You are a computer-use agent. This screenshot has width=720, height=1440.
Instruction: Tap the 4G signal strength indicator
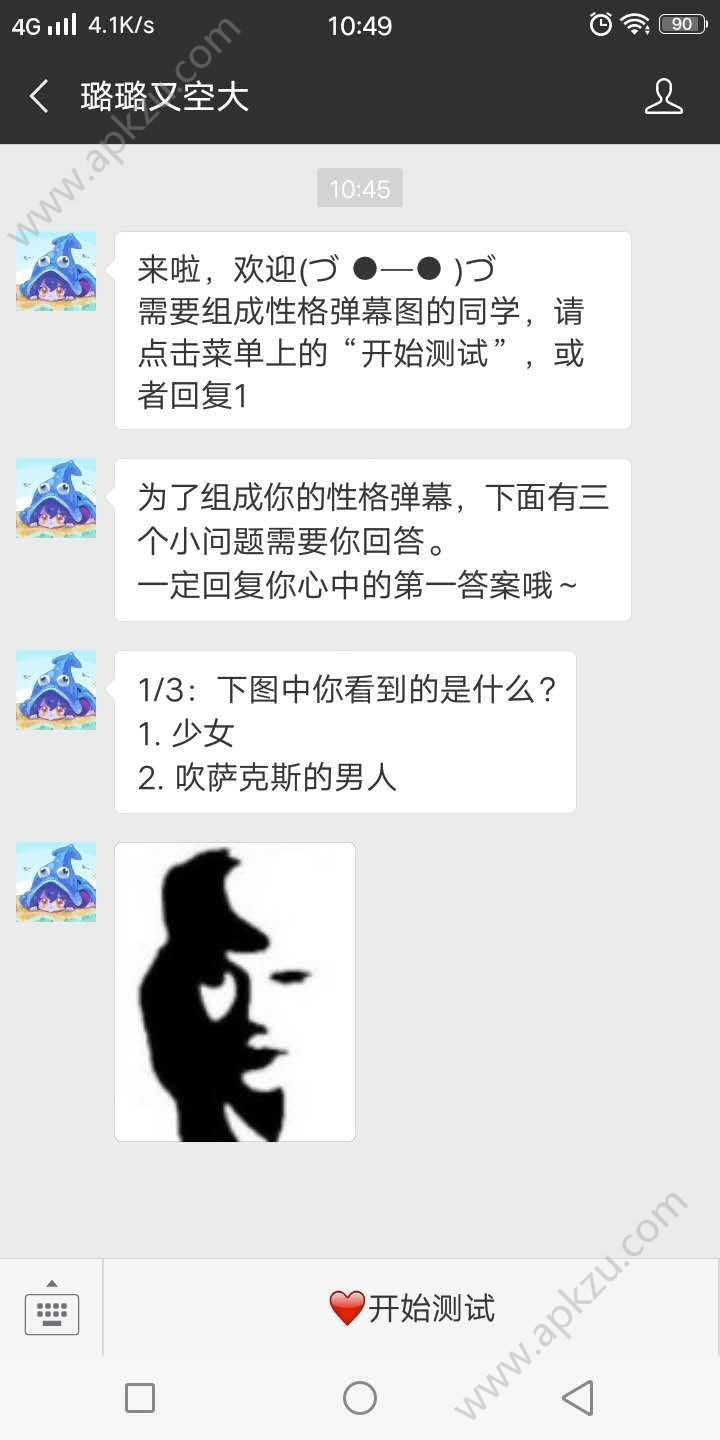[x=44, y=24]
